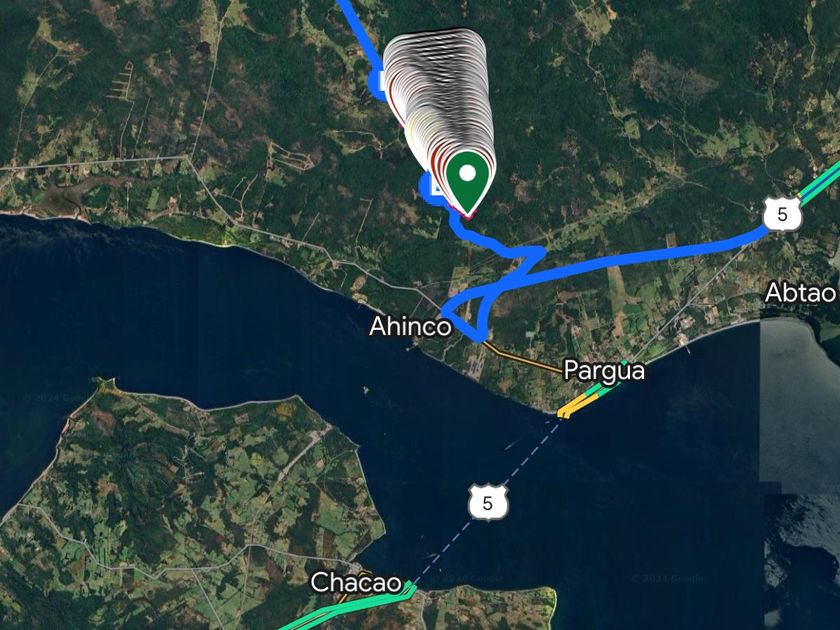This screenshot has height=630, width=840.
Task: Open the Abtao place label
Action: (800, 293)
